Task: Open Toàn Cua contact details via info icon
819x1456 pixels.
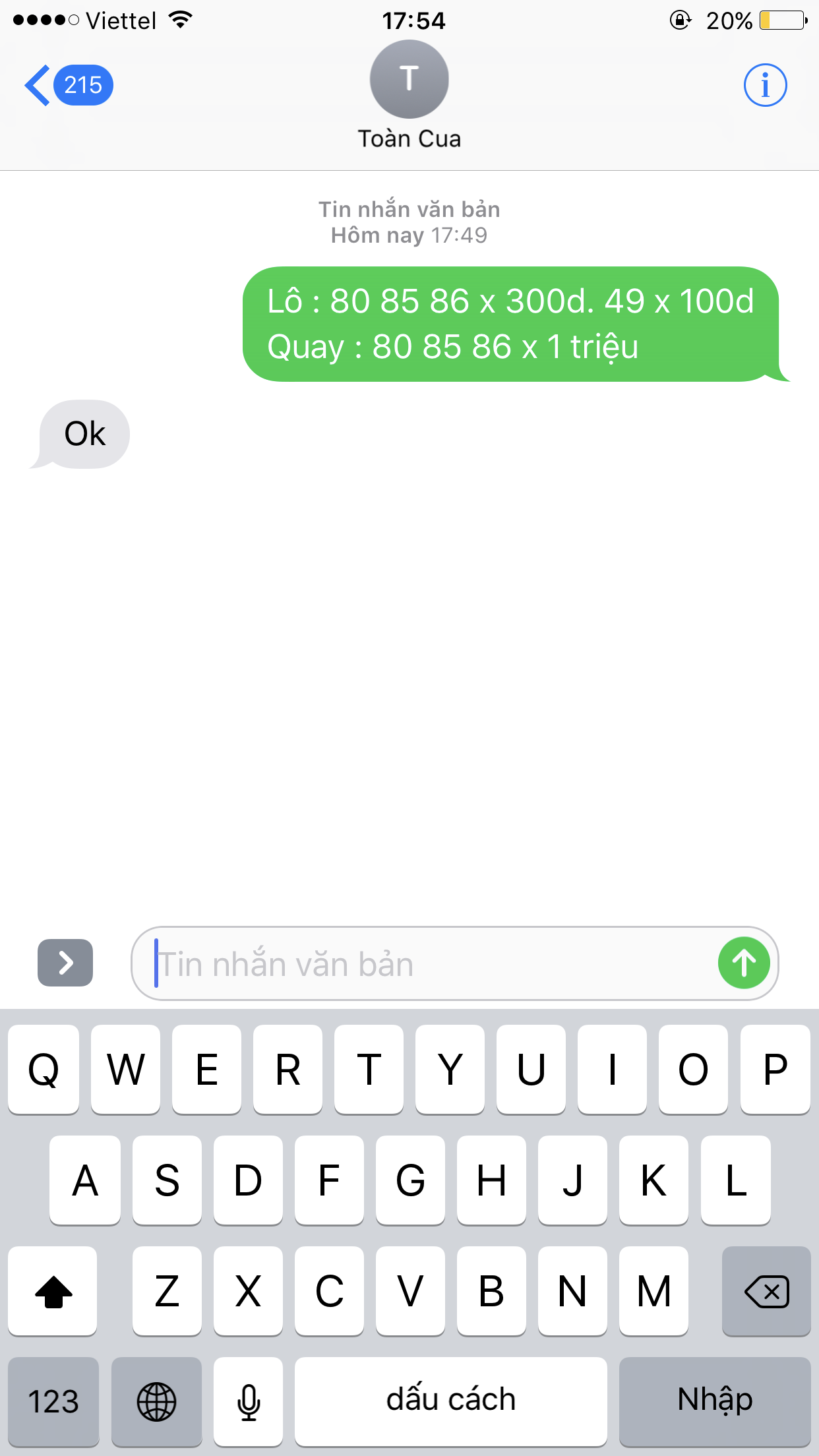Action: click(x=765, y=85)
